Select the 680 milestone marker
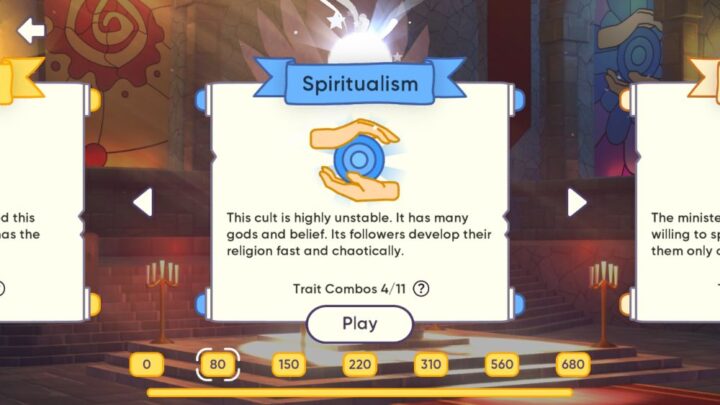 [x=572, y=365]
